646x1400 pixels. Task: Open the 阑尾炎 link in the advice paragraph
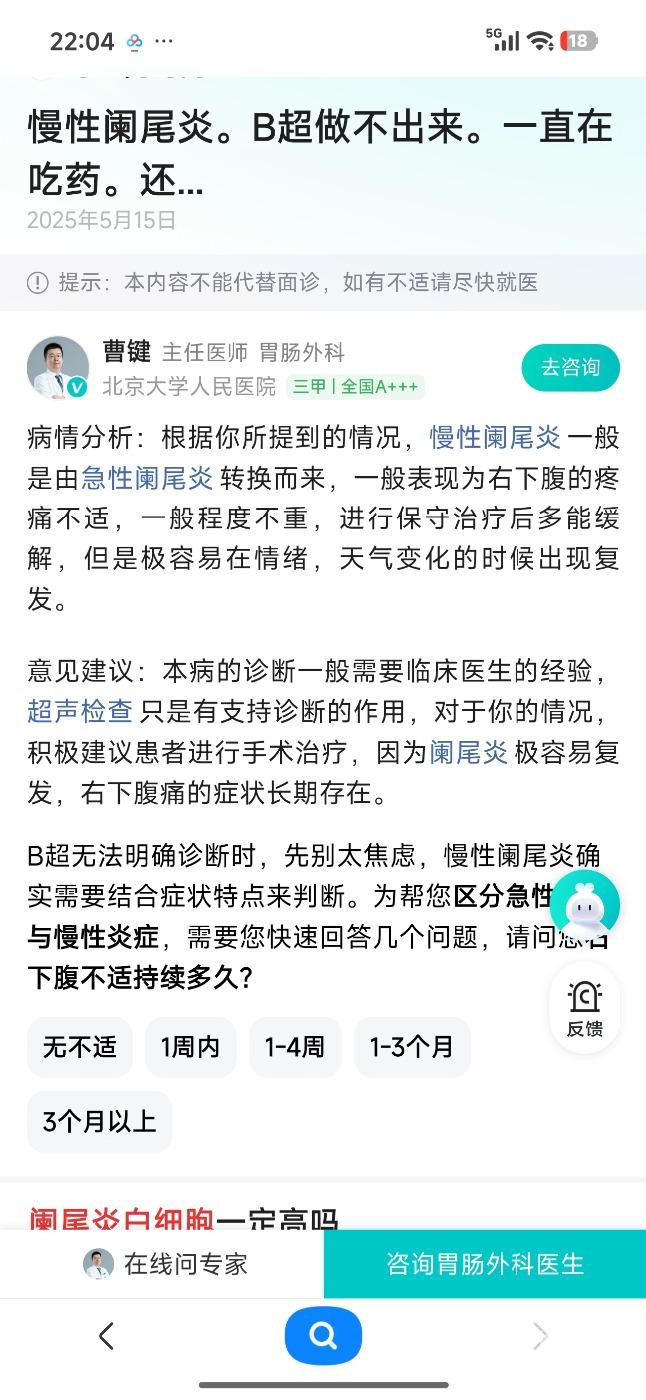click(469, 752)
